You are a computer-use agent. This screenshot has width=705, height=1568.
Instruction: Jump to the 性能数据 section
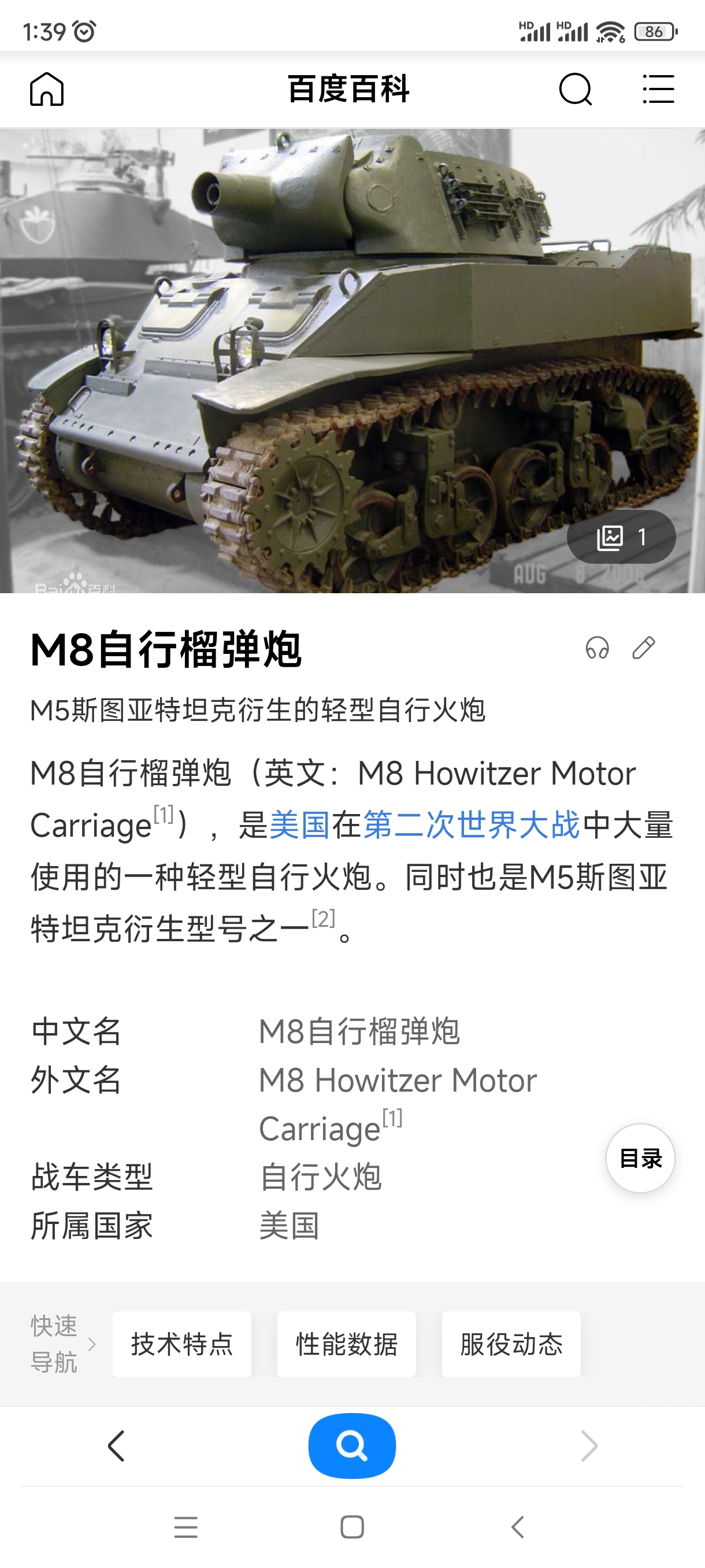point(346,1344)
